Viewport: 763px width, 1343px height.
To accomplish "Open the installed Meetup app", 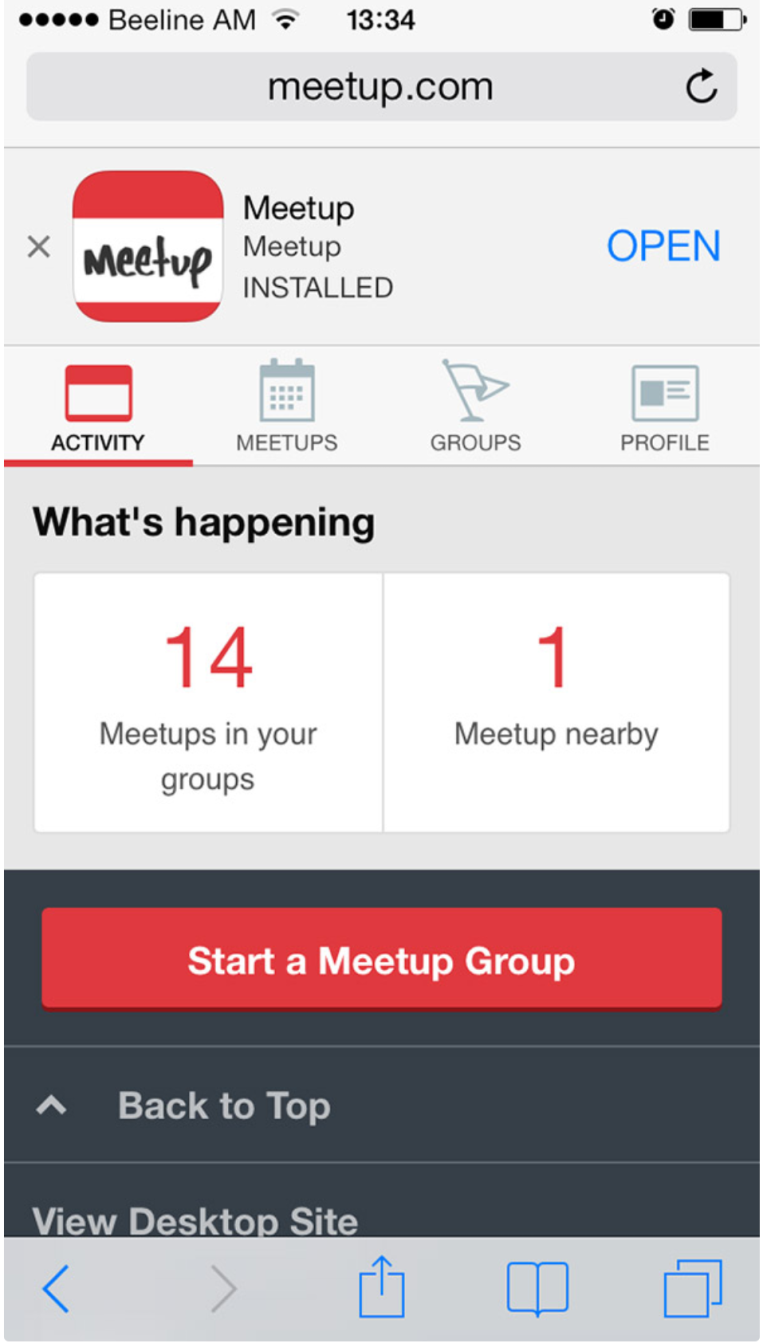I will [x=664, y=246].
